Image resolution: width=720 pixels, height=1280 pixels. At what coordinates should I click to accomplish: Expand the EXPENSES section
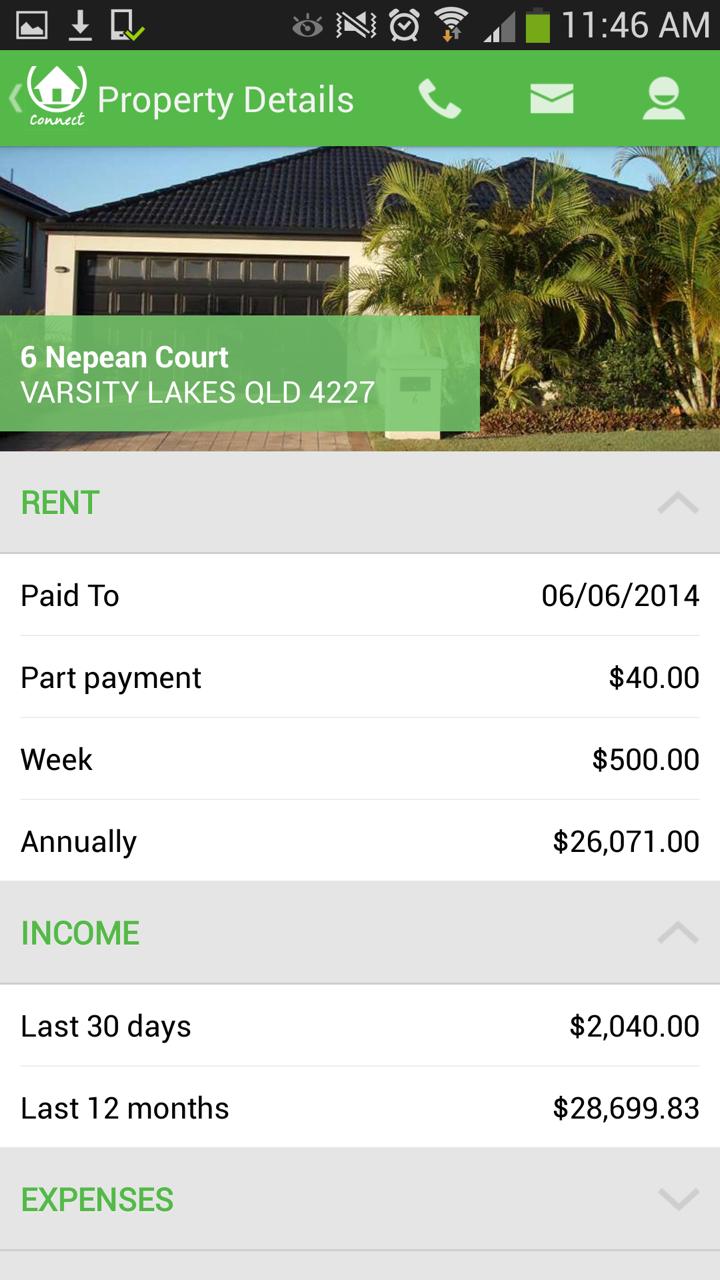677,1199
